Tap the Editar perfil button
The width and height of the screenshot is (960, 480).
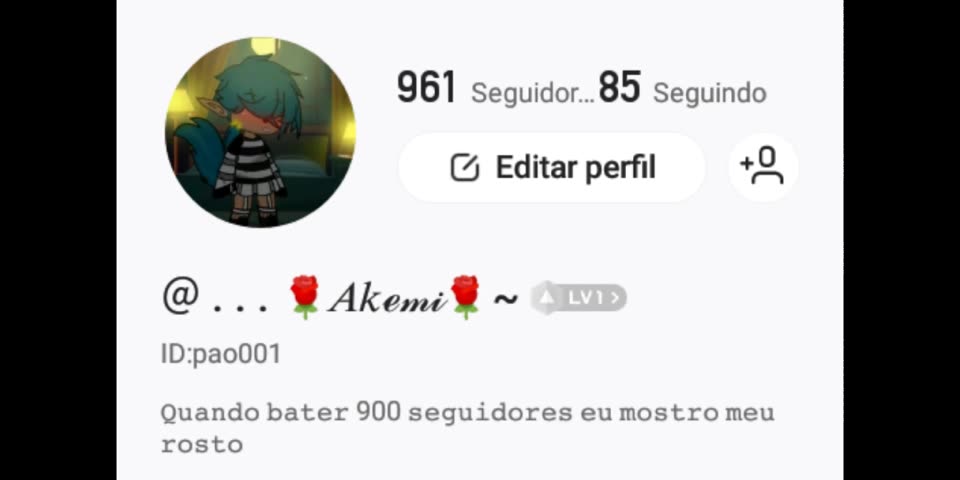coord(552,168)
